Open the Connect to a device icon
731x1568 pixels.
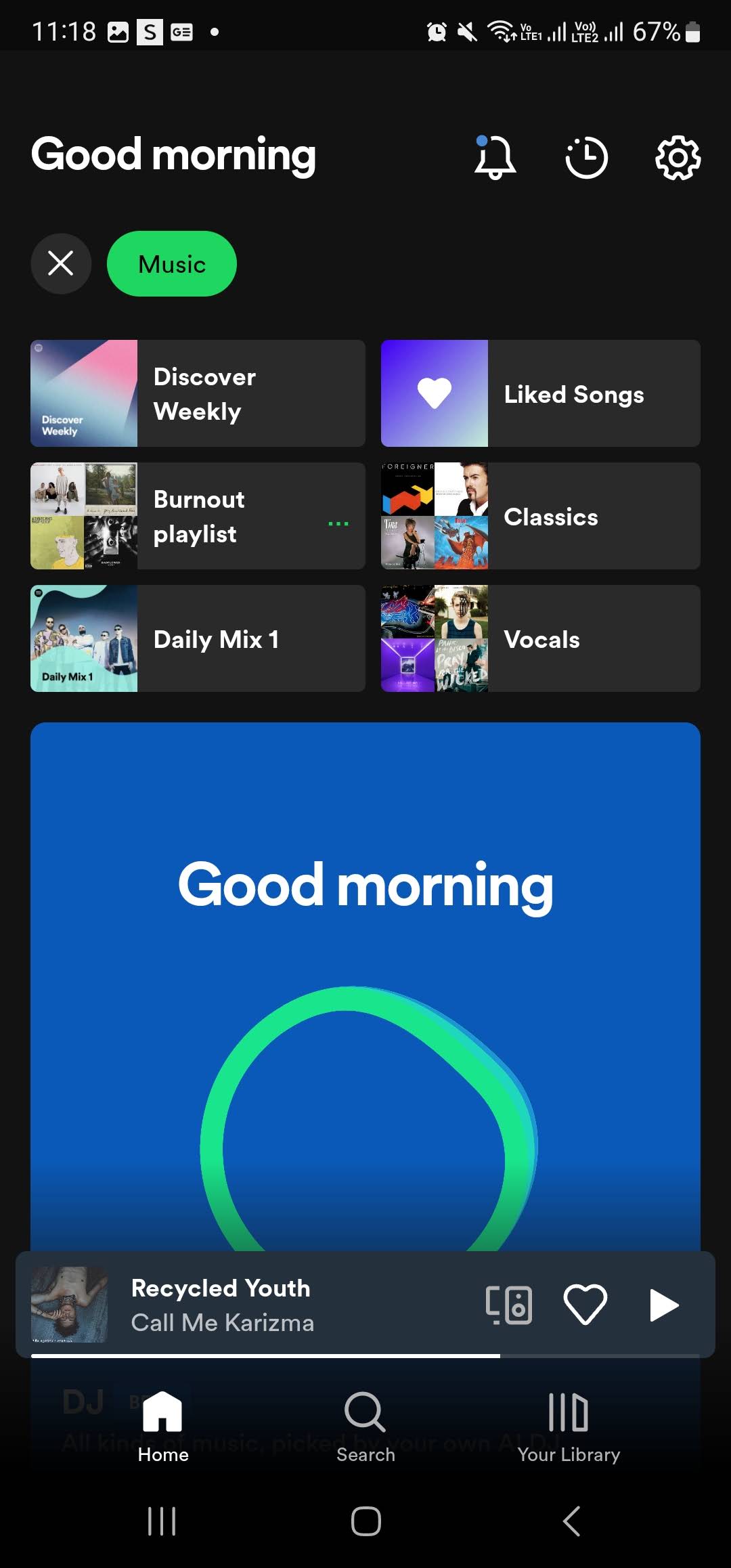(x=510, y=1307)
